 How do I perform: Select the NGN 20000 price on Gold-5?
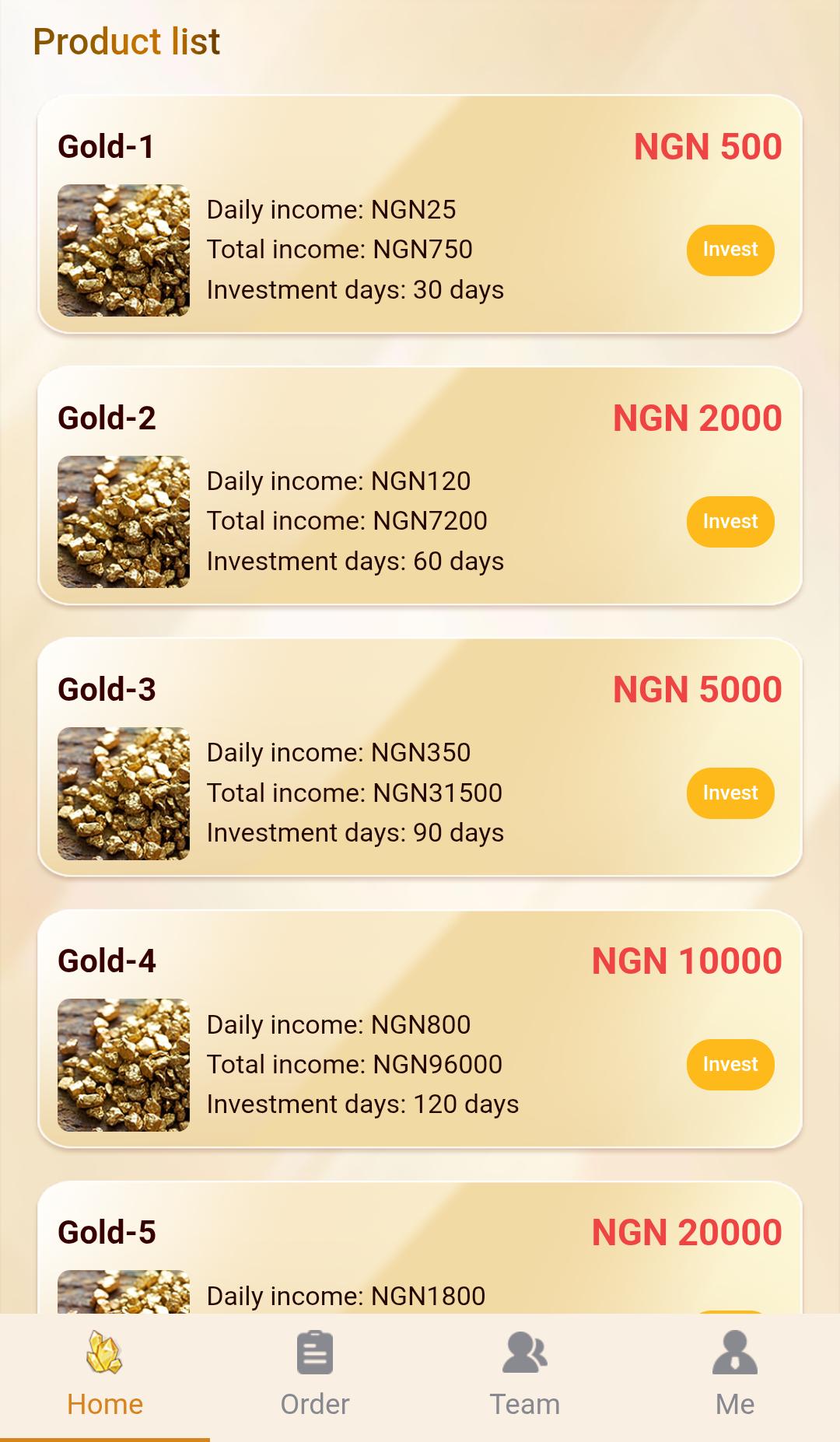685,1232
